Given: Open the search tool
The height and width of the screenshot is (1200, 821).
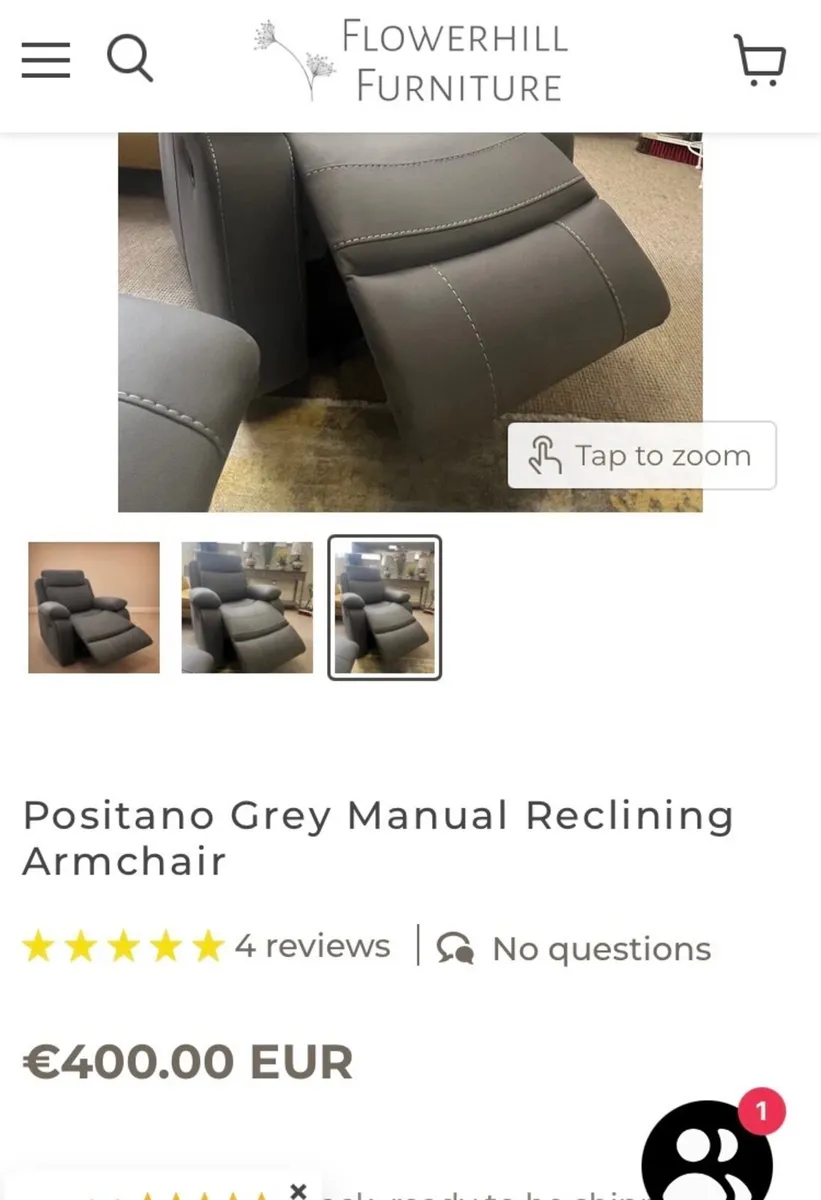Looking at the screenshot, I should tap(130, 60).
